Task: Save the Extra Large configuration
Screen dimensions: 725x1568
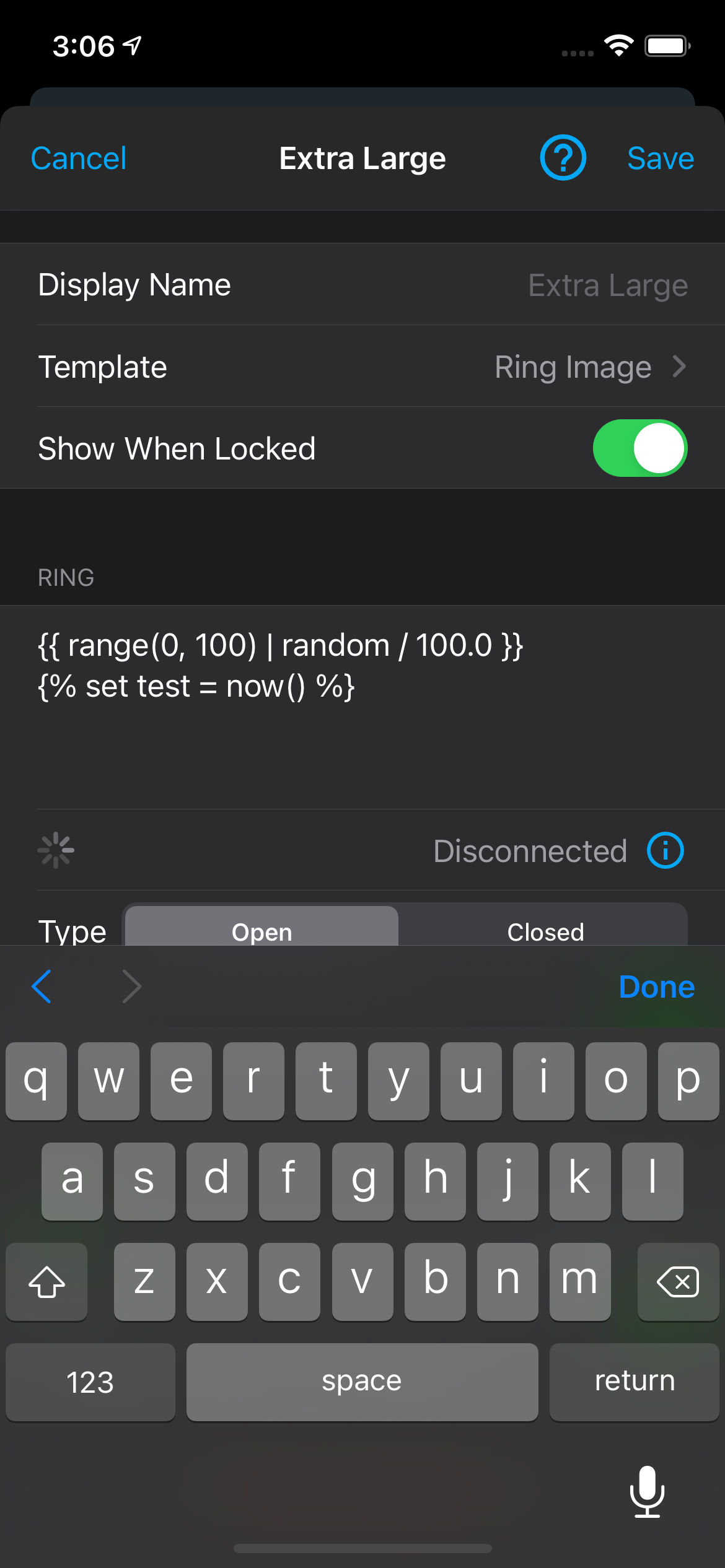Action: pyautogui.click(x=660, y=159)
